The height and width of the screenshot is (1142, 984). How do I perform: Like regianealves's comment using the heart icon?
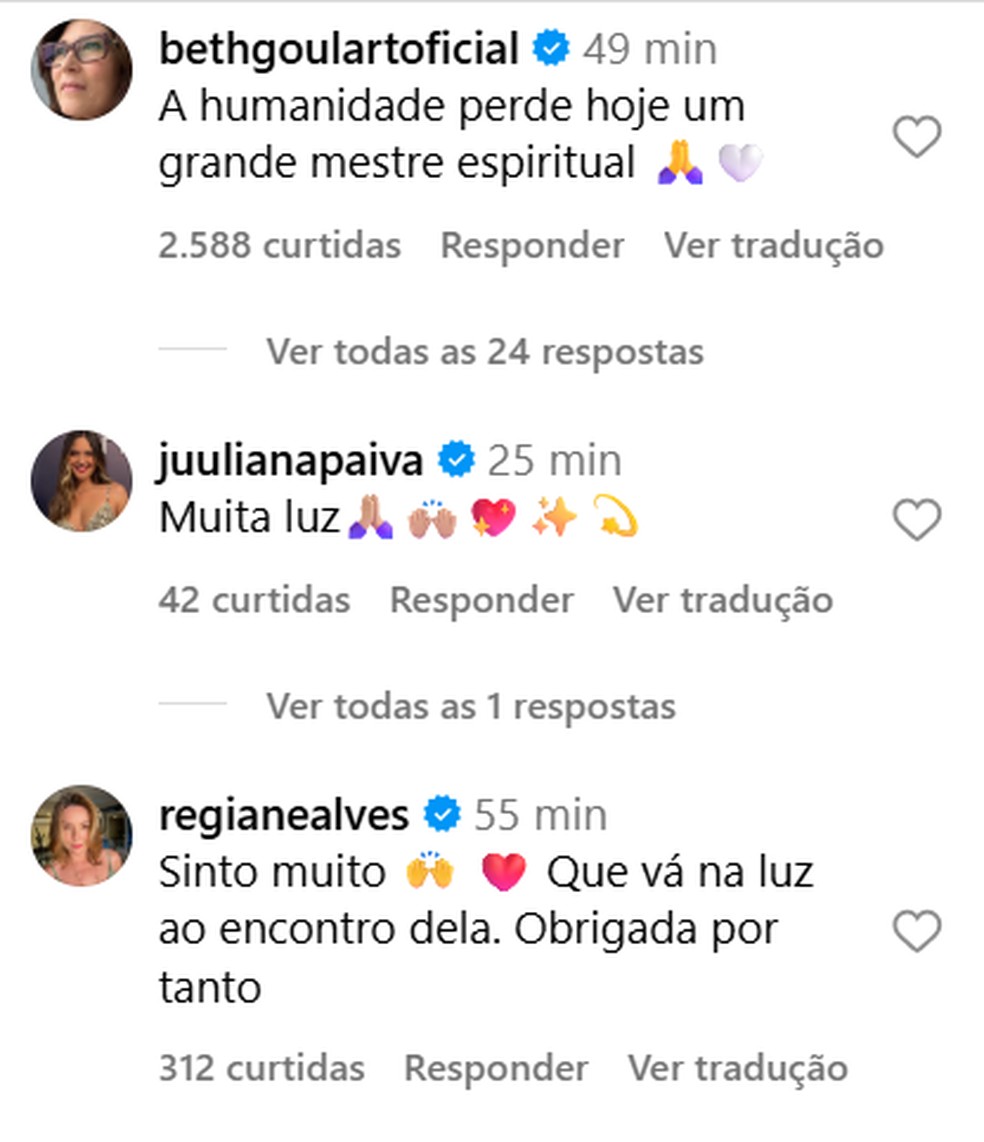(x=915, y=932)
